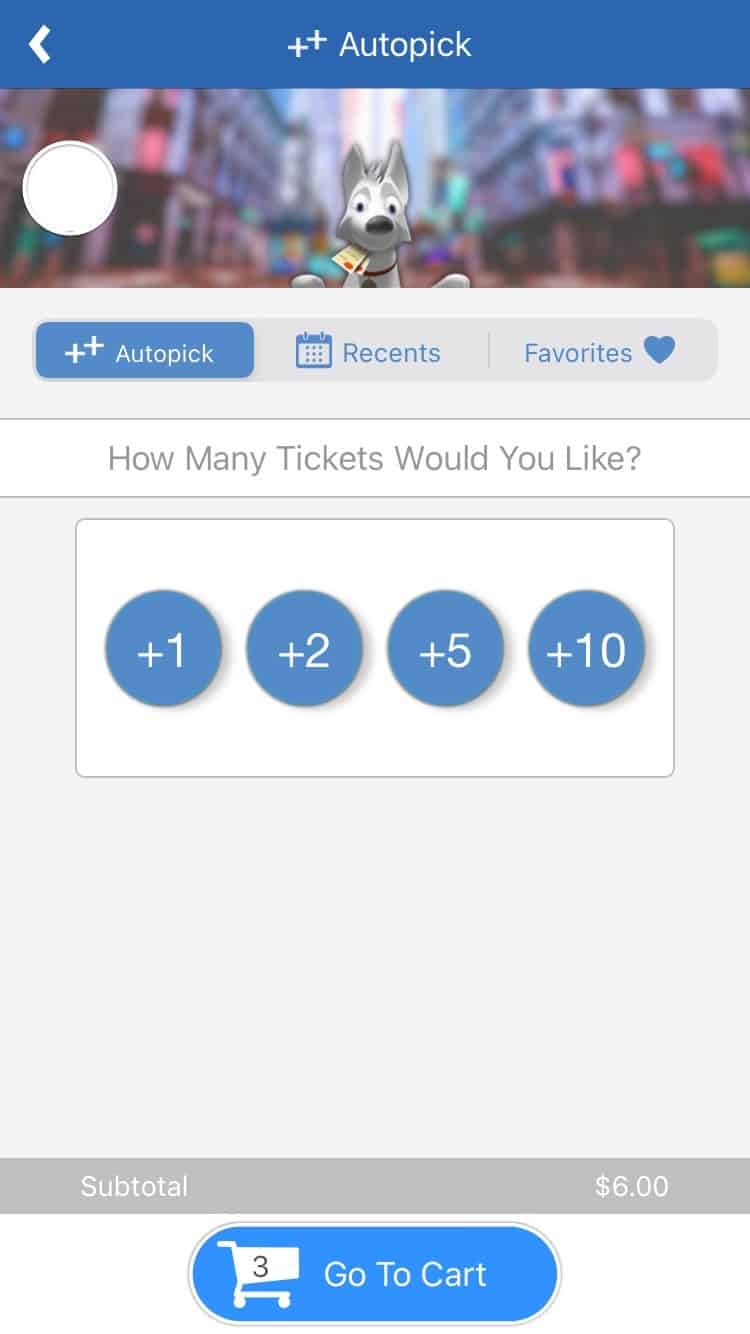
Task: Tap the white circular game logo
Action: pos(70,188)
